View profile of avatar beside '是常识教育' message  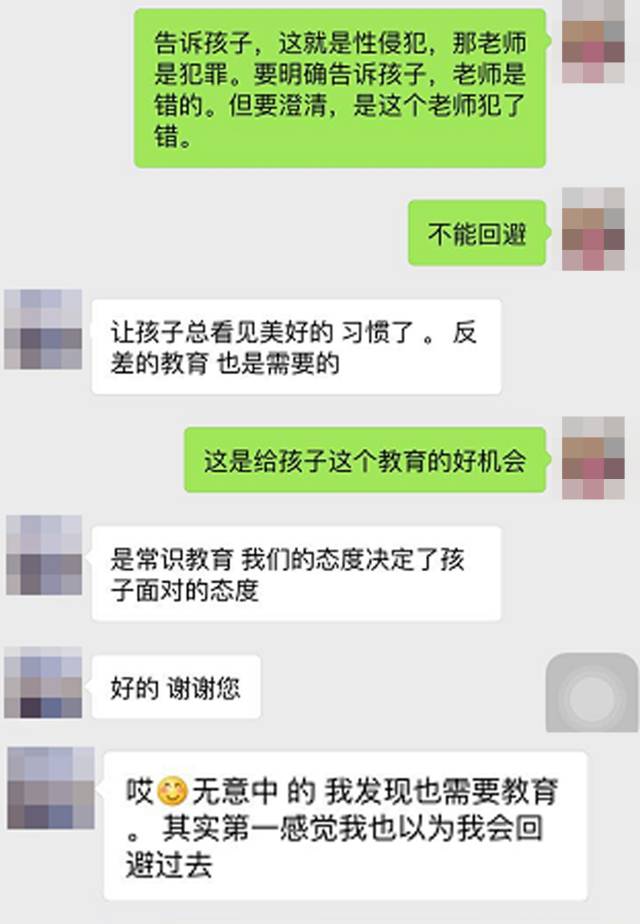pos(43,555)
